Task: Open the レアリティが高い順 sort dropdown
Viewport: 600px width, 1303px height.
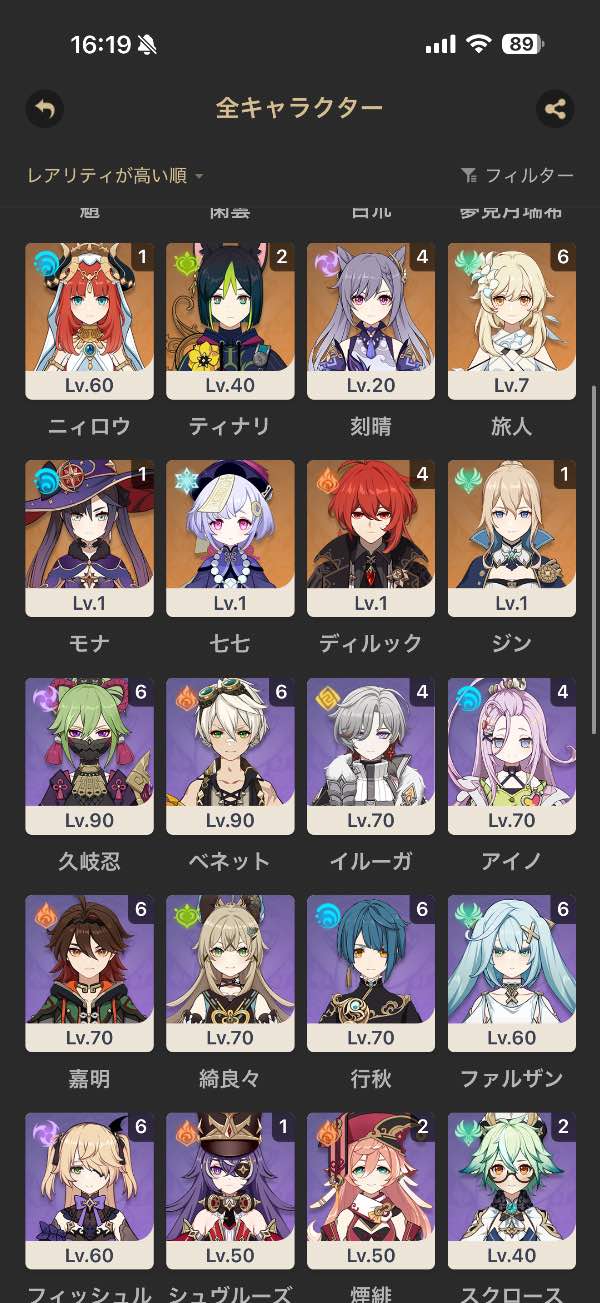Action: coord(115,176)
